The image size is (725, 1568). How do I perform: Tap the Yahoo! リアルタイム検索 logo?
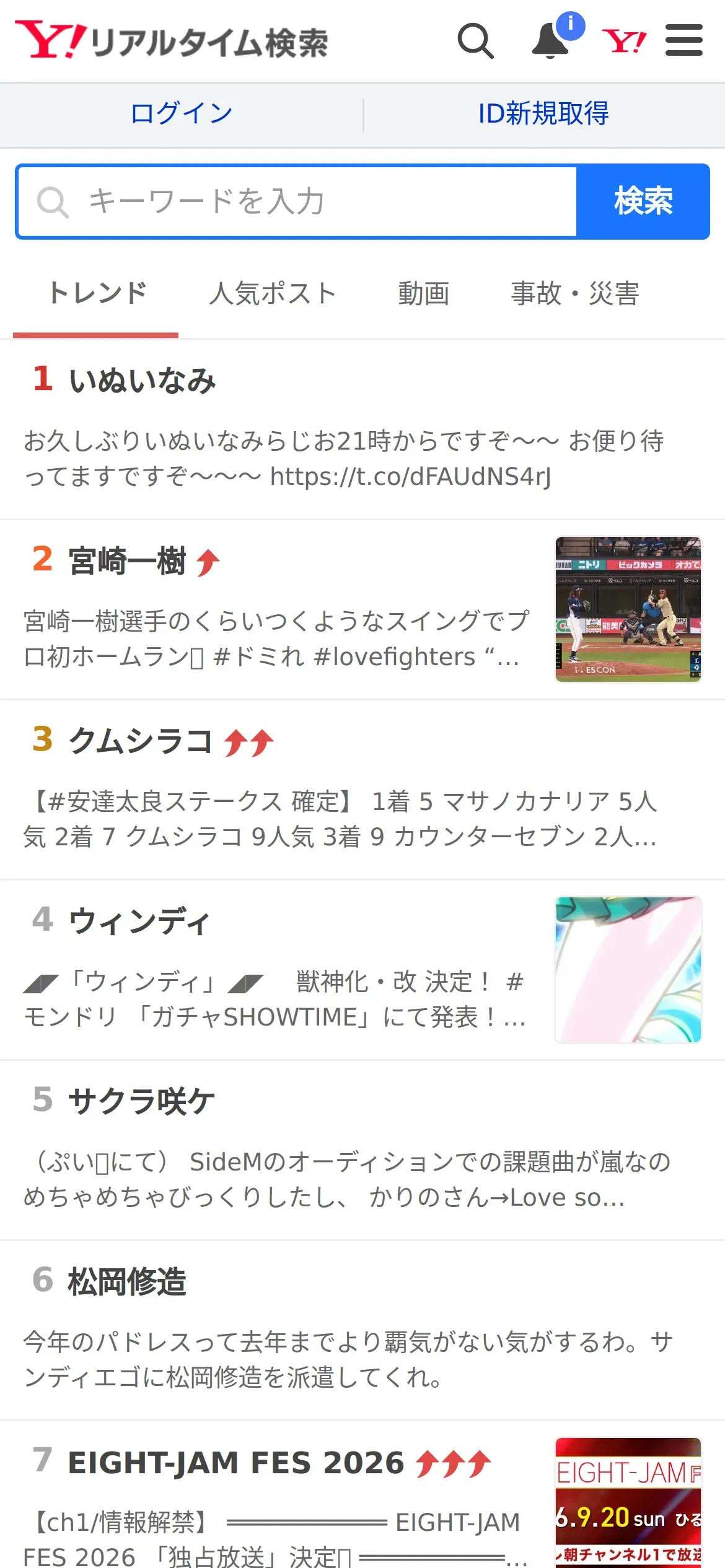172,41
